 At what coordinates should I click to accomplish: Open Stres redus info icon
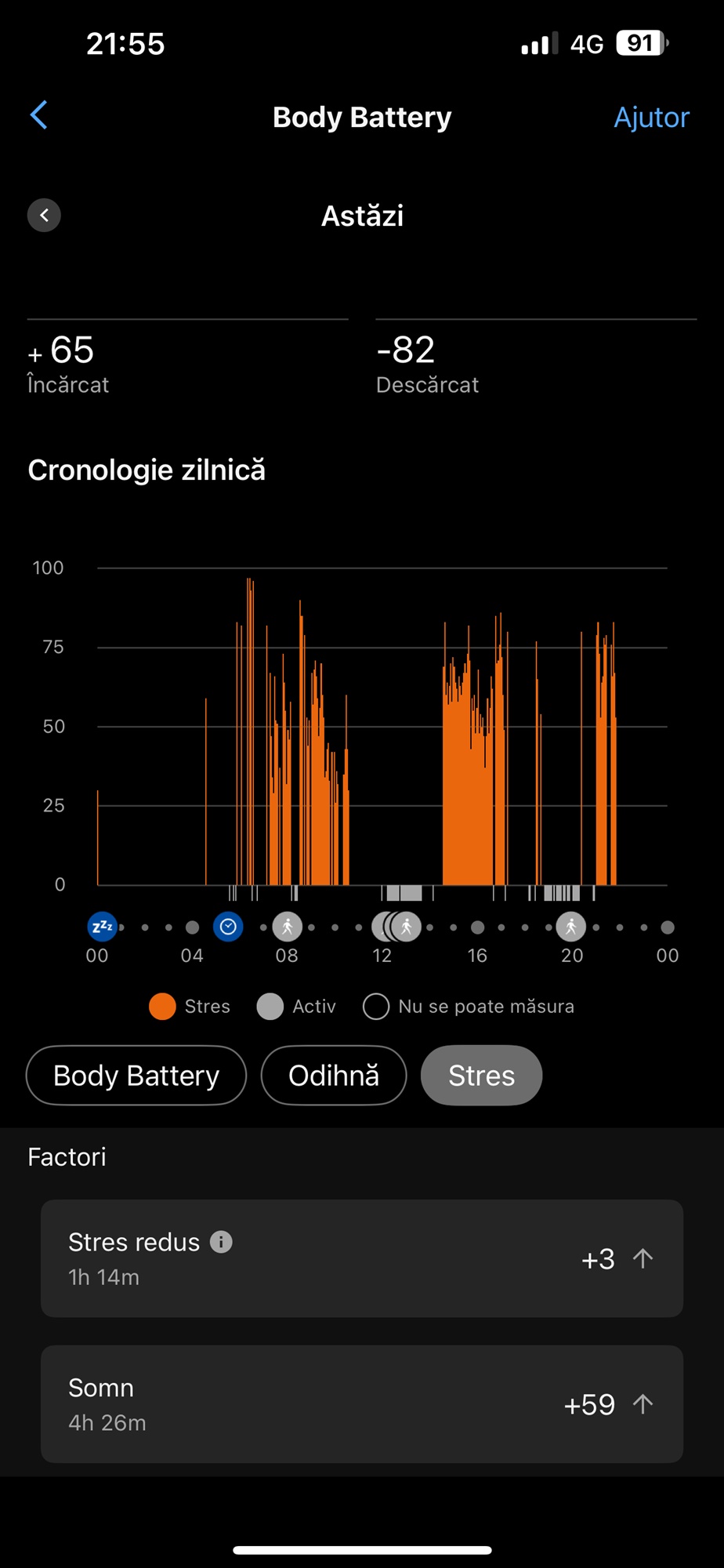point(221,1242)
